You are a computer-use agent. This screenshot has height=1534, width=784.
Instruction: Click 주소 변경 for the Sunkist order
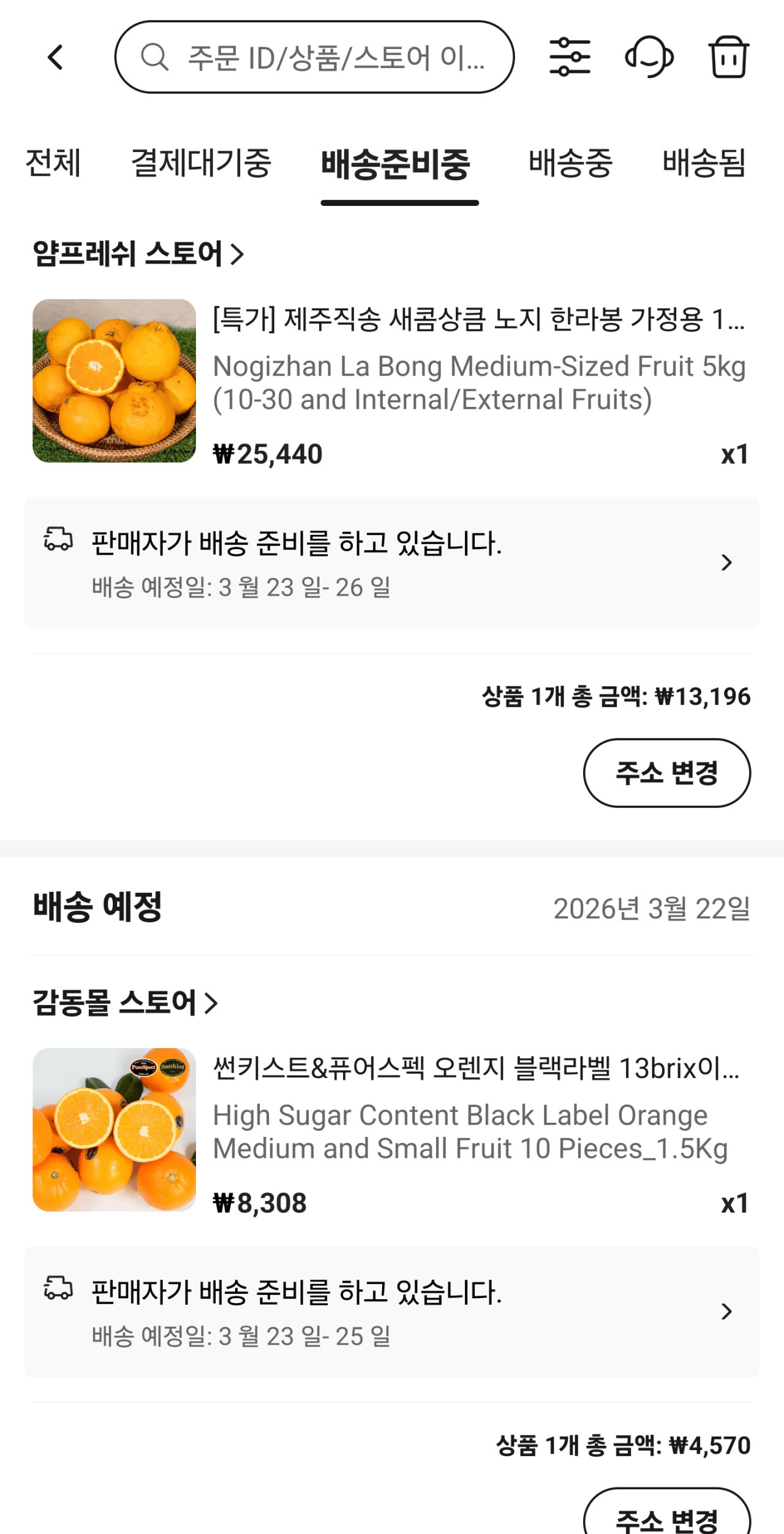tap(667, 1520)
